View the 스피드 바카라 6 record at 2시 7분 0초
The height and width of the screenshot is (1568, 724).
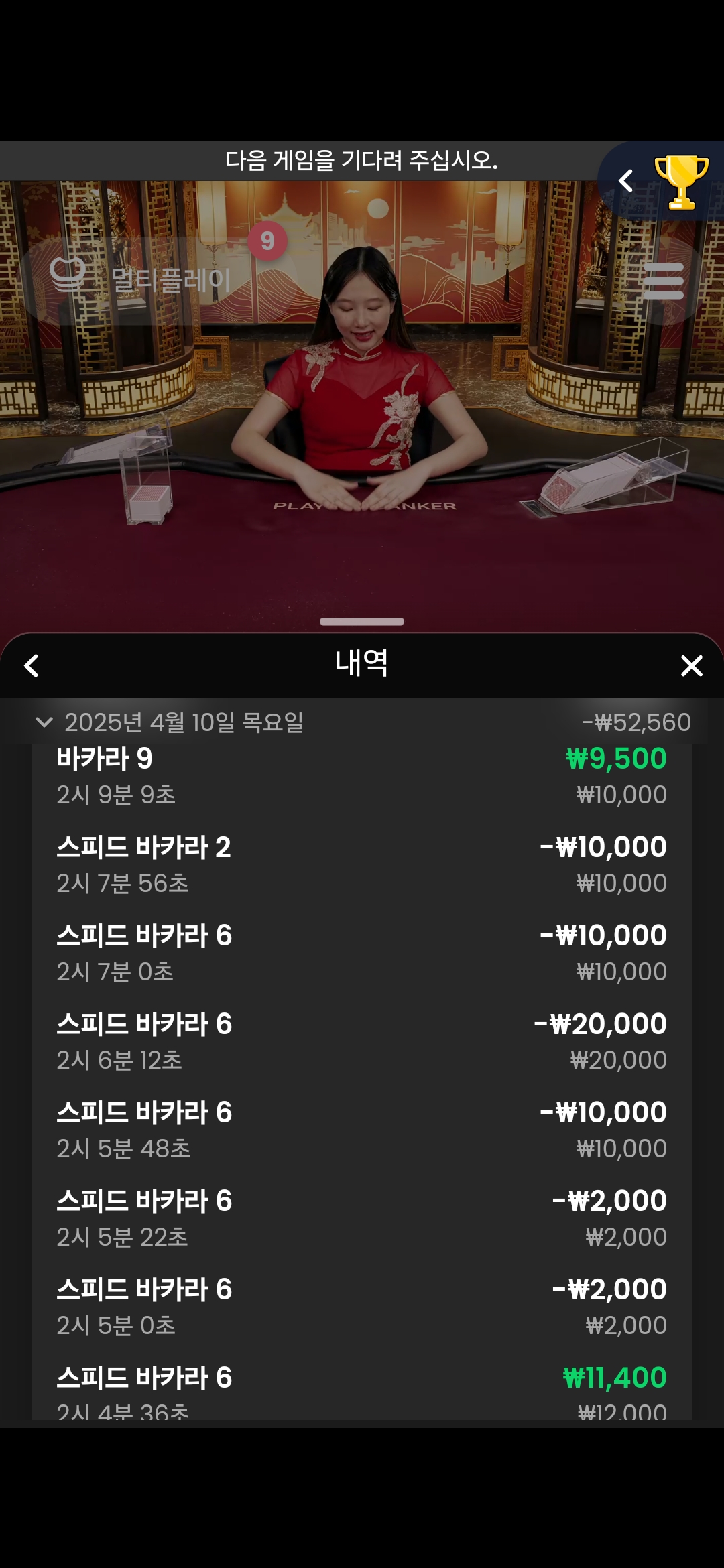click(x=362, y=953)
